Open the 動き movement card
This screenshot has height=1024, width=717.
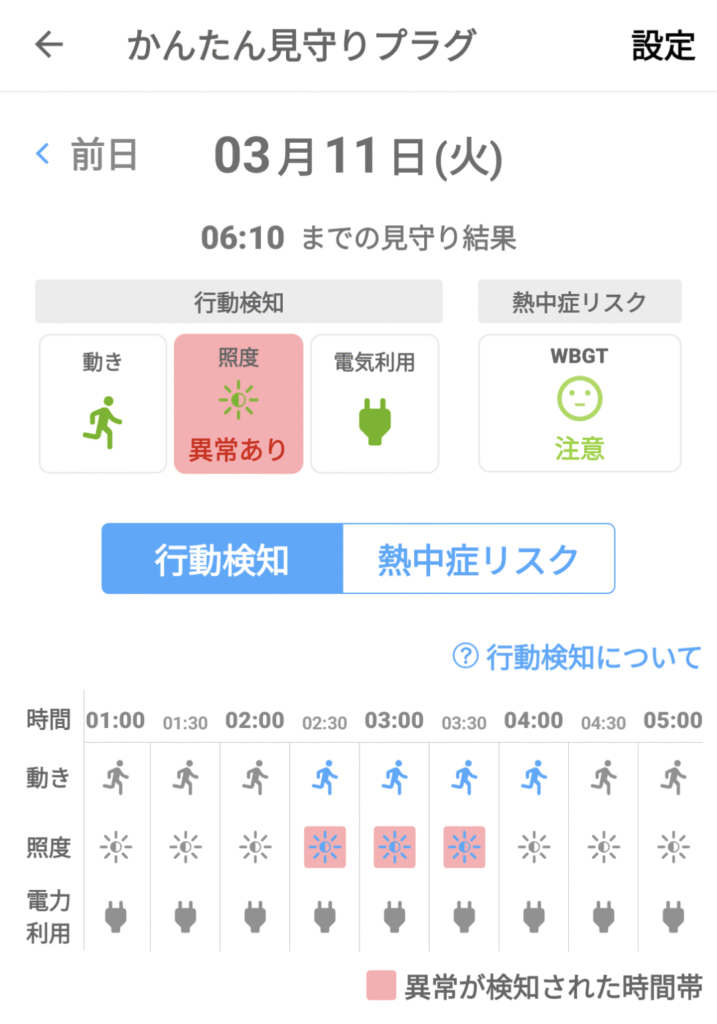tap(103, 403)
